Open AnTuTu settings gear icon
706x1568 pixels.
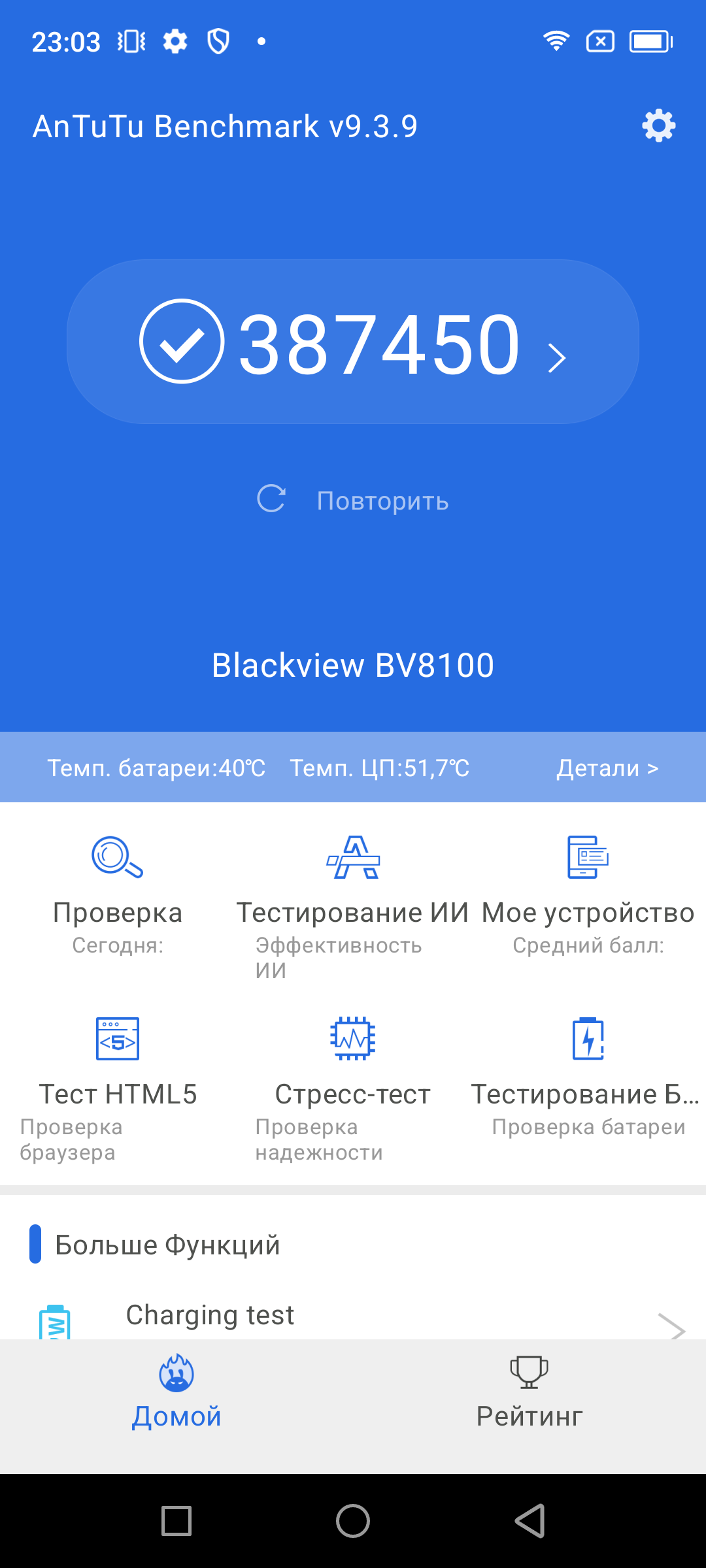pyautogui.click(x=658, y=125)
